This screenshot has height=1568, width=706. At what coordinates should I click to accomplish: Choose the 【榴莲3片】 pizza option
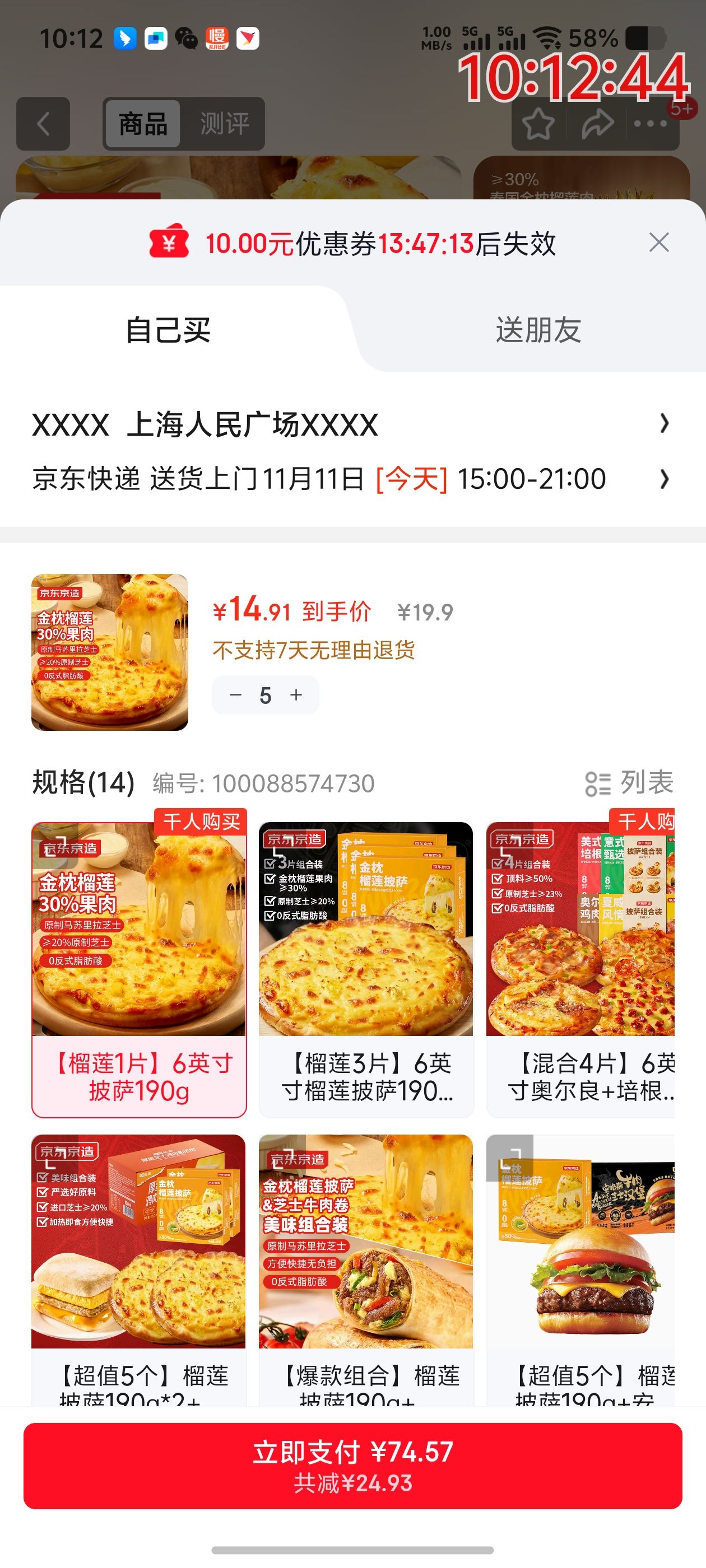(365, 969)
